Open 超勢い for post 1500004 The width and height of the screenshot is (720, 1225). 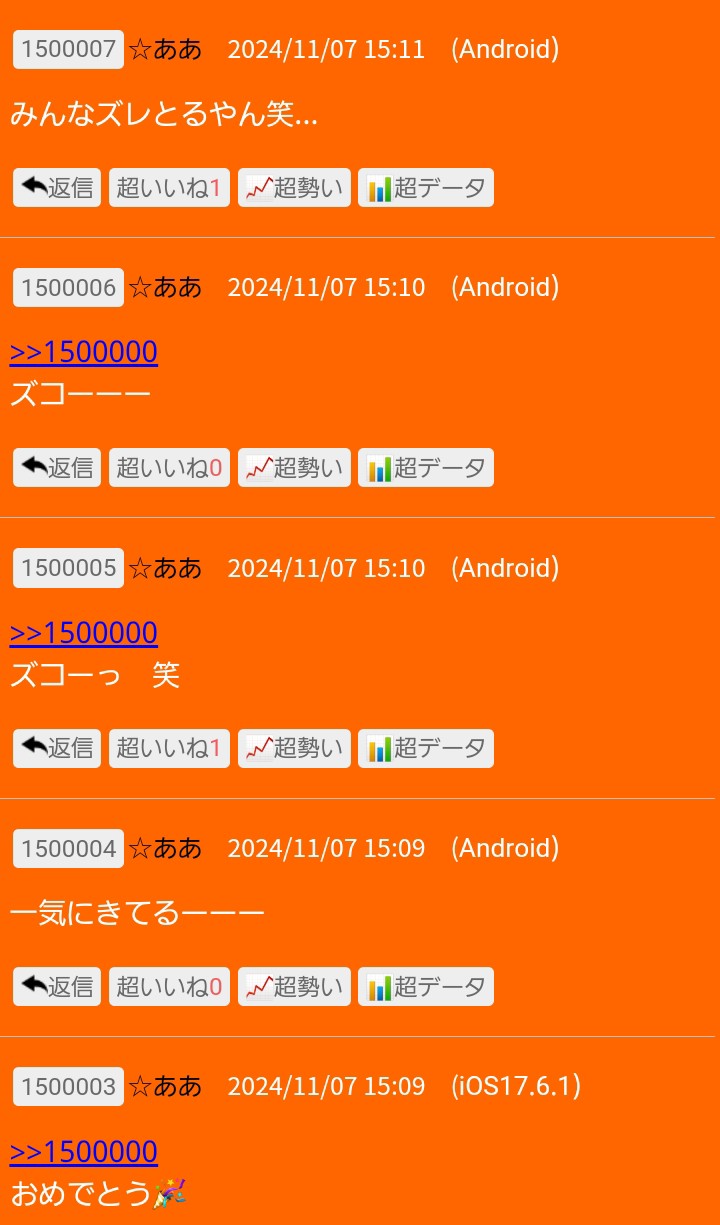point(294,986)
